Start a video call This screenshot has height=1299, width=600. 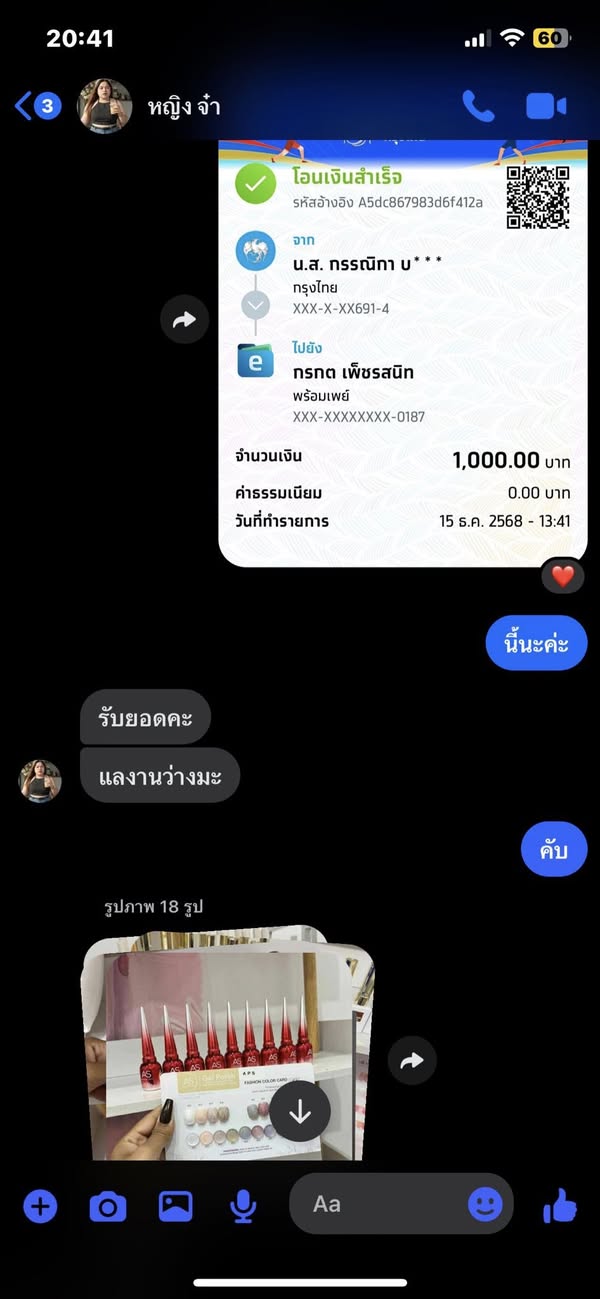(x=546, y=106)
